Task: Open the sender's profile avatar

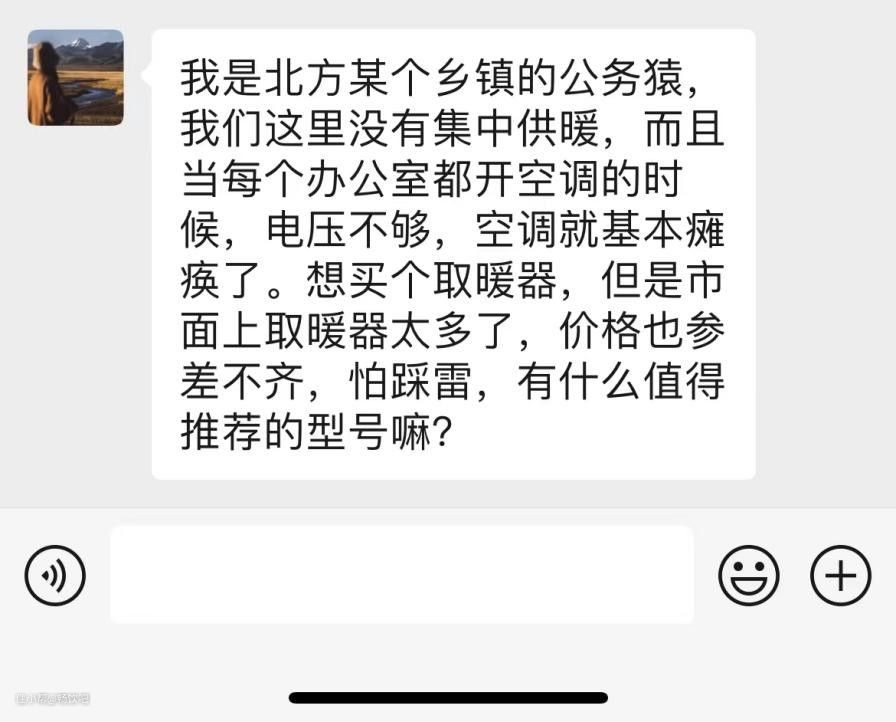Action: tap(76, 77)
